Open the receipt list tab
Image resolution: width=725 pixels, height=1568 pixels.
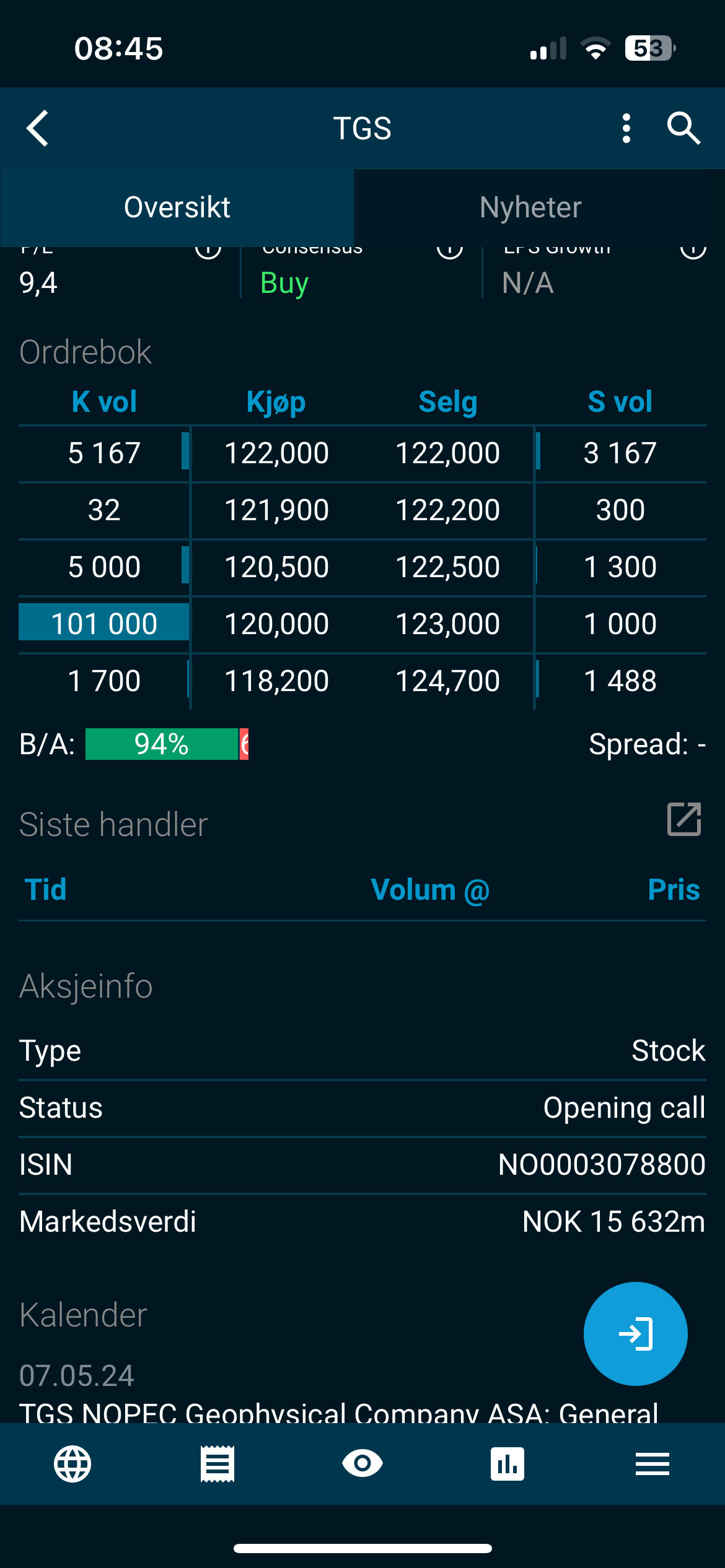click(x=217, y=1464)
